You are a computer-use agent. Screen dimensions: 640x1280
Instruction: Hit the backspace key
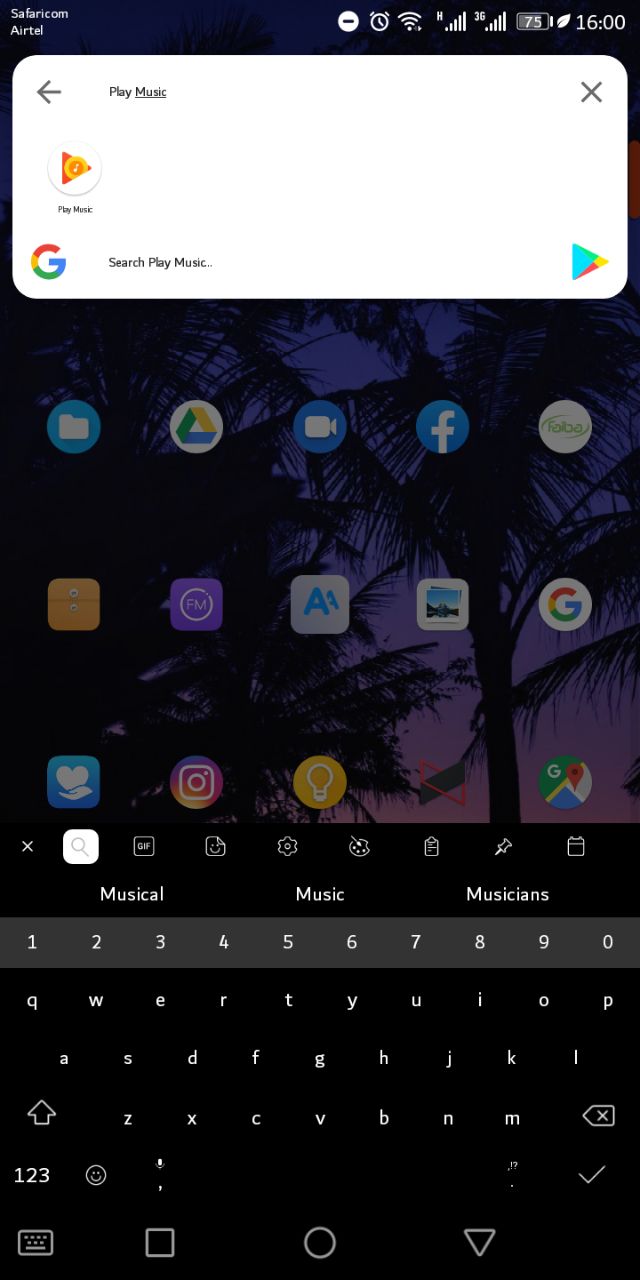click(x=598, y=1115)
